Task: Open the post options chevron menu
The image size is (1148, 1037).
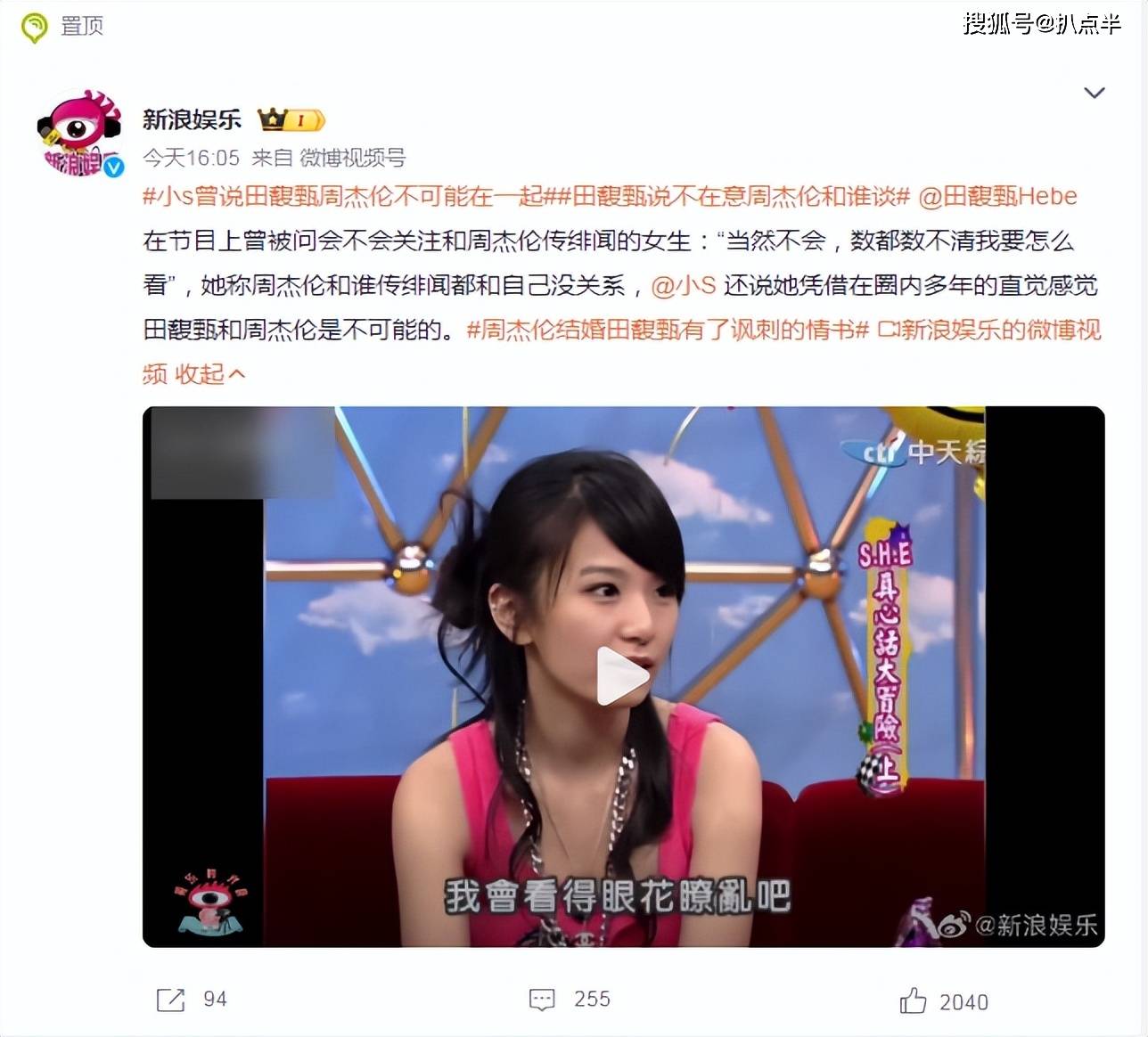Action: coord(1094,93)
